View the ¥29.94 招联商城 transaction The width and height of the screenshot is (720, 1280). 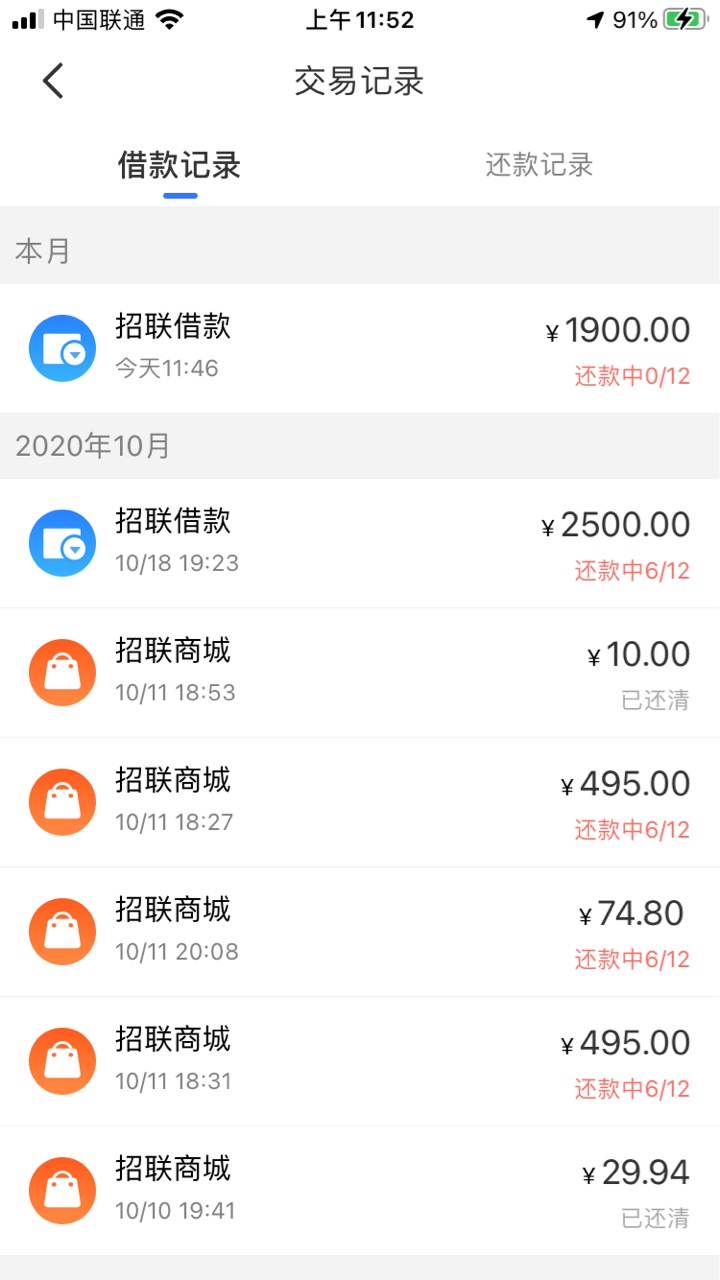(x=360, y=1191)
